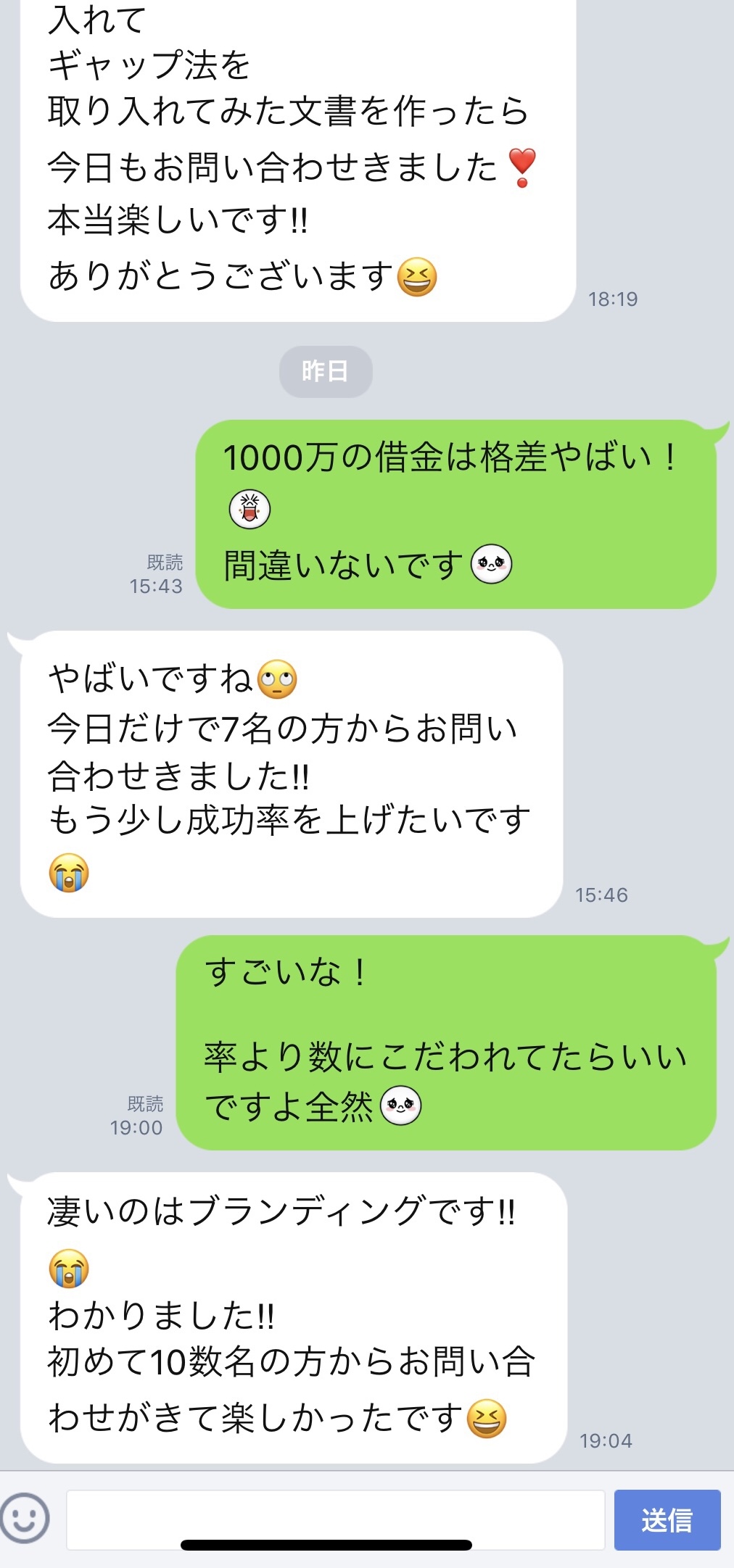Screen dimensions: 734x1568
Task: Focus the message text field
Action: pyautogui.click(x=335, y=1519)
